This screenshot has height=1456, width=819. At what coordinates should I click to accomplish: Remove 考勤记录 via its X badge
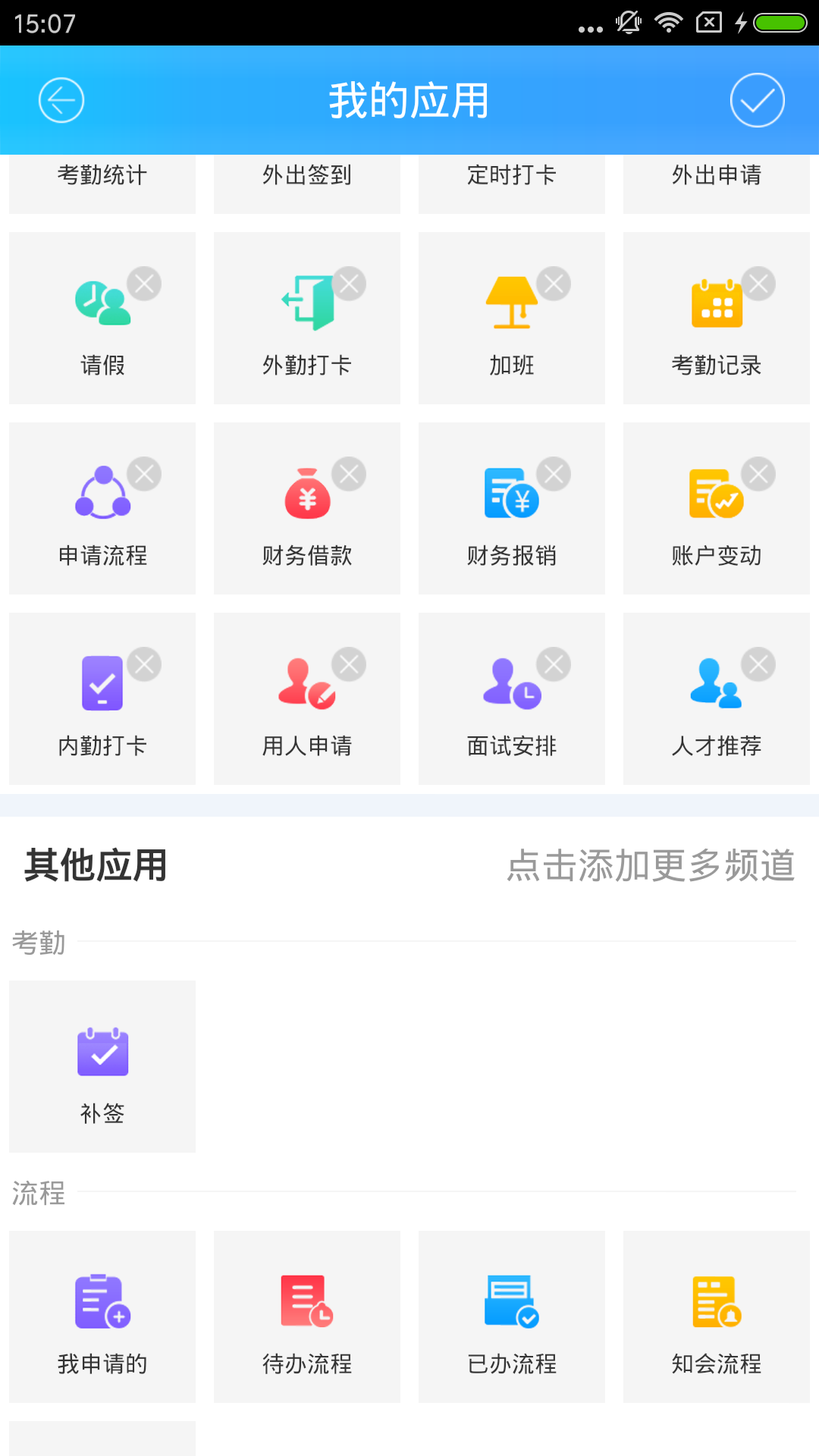[x=758, y=284]
